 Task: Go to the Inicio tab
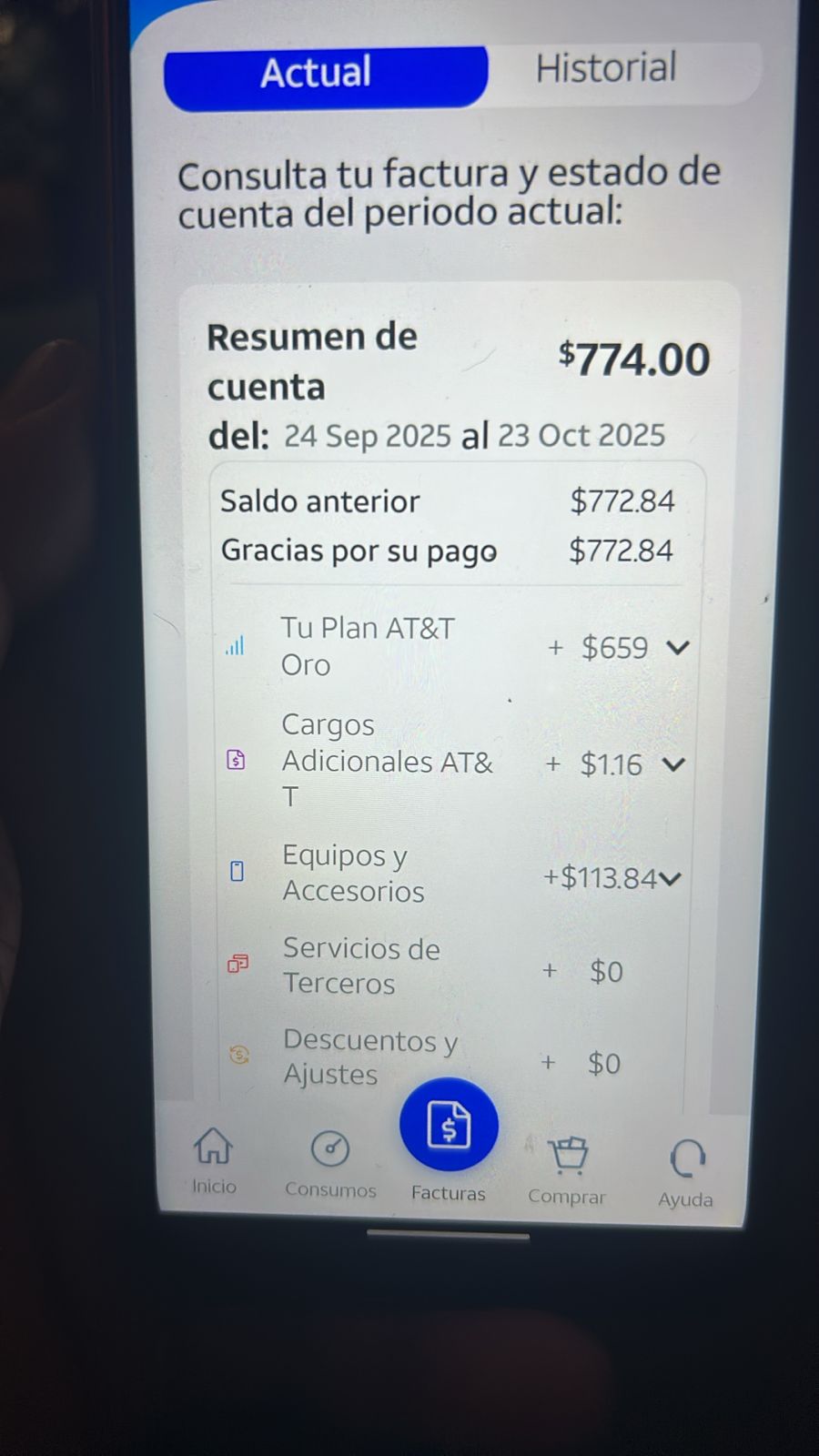pos(214,1160)
